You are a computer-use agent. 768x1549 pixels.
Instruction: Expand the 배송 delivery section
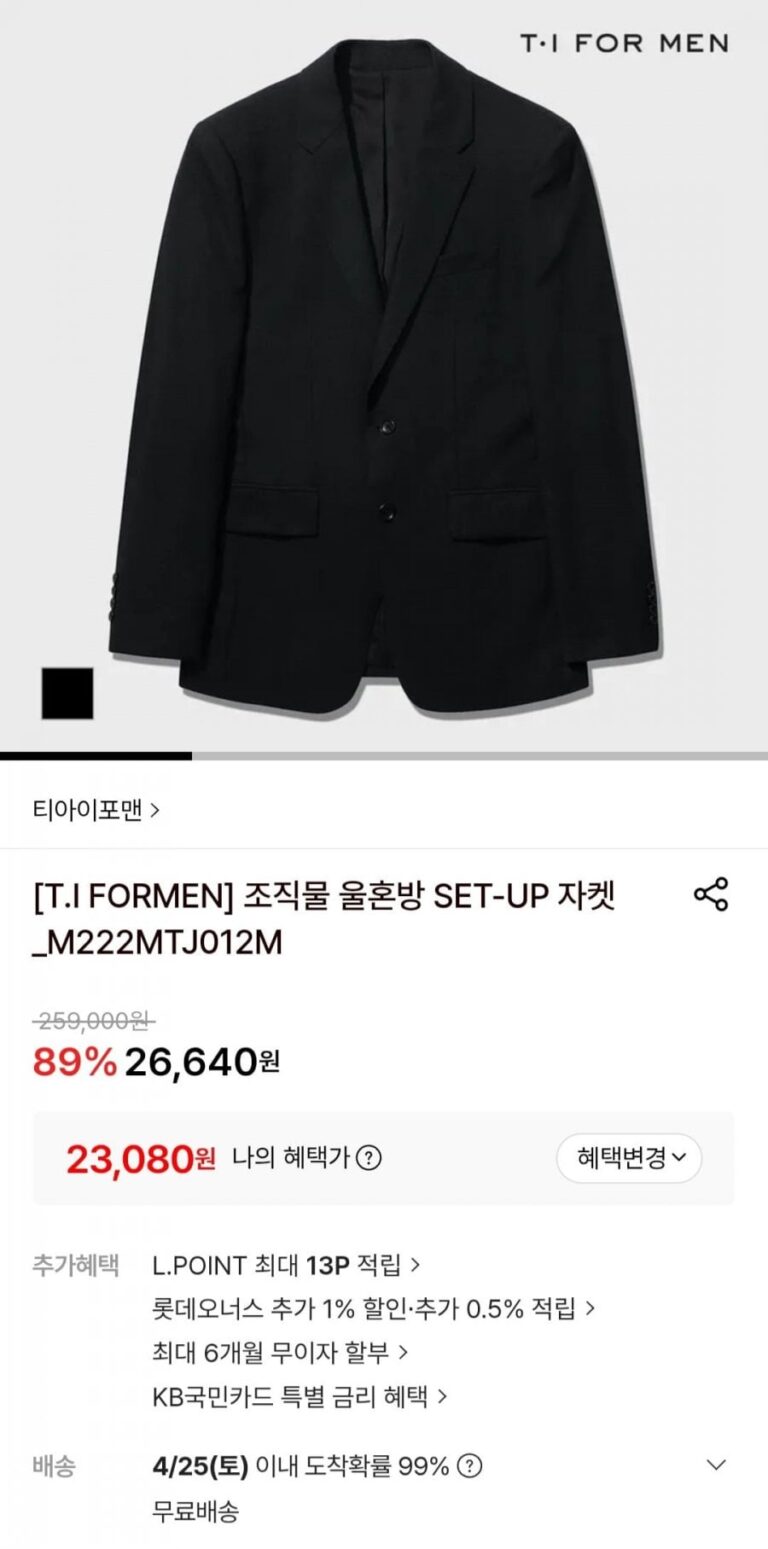(716, 1466)
